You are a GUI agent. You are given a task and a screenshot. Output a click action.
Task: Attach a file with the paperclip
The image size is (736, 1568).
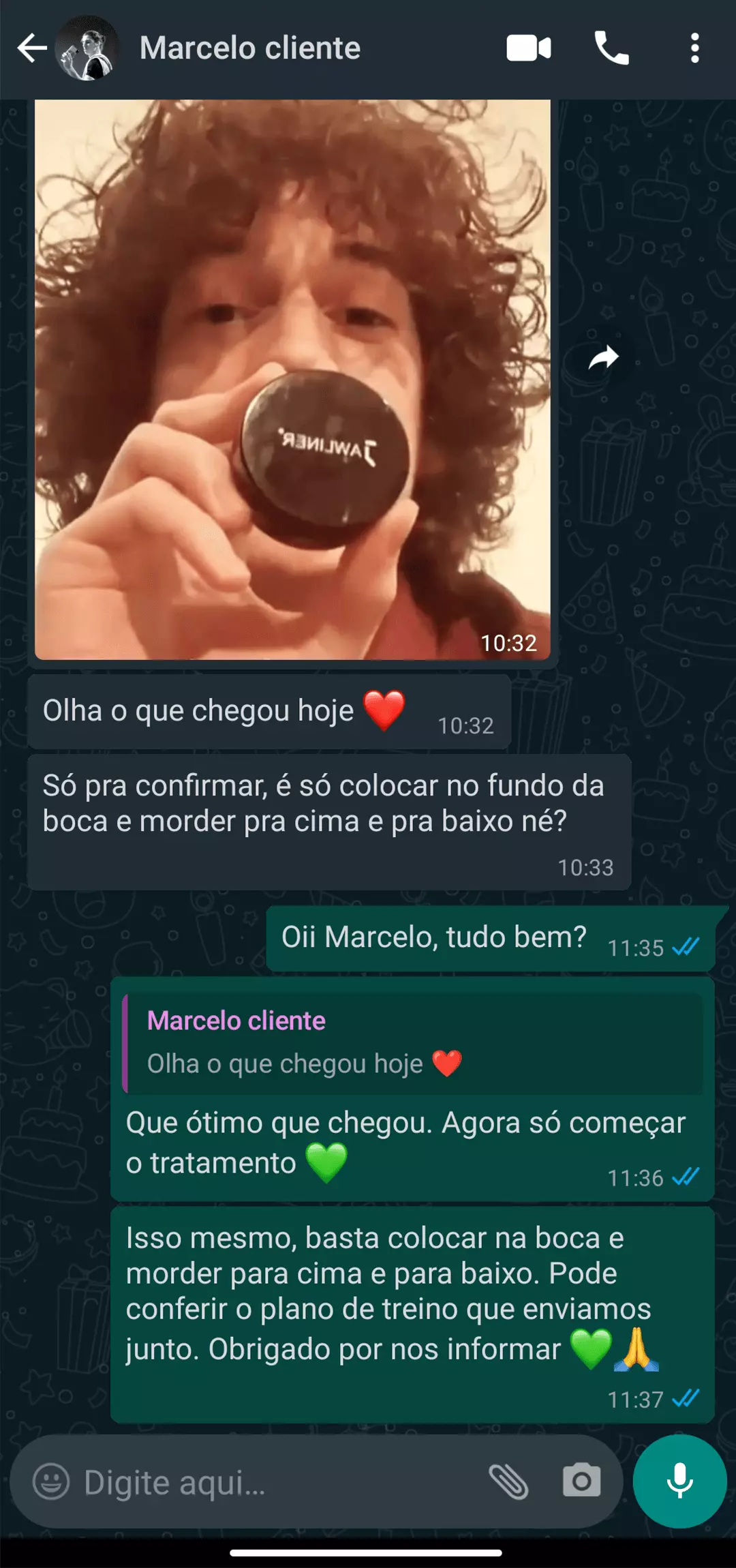508,1482
